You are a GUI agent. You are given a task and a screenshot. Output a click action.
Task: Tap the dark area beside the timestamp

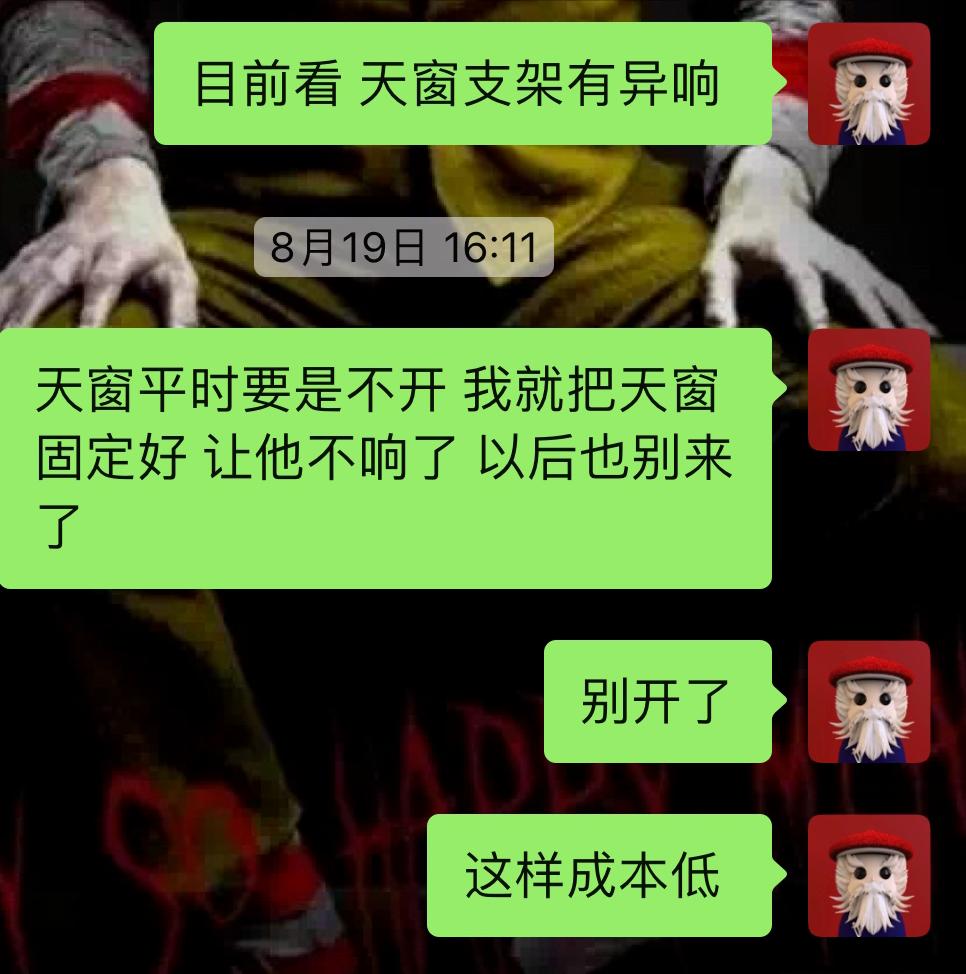pyautogui.click(x=700, y=248)
